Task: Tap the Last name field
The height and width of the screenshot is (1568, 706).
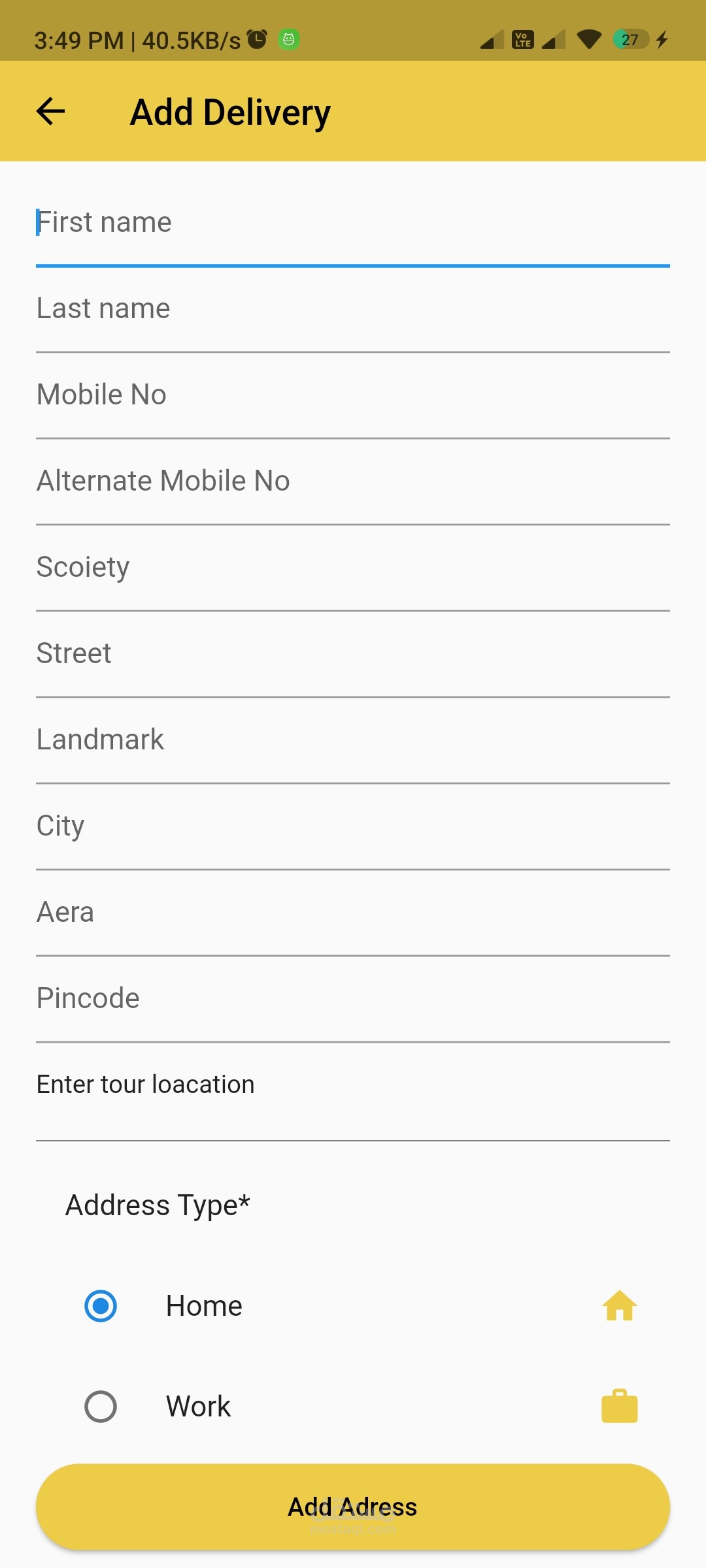Action: [353, 310]
